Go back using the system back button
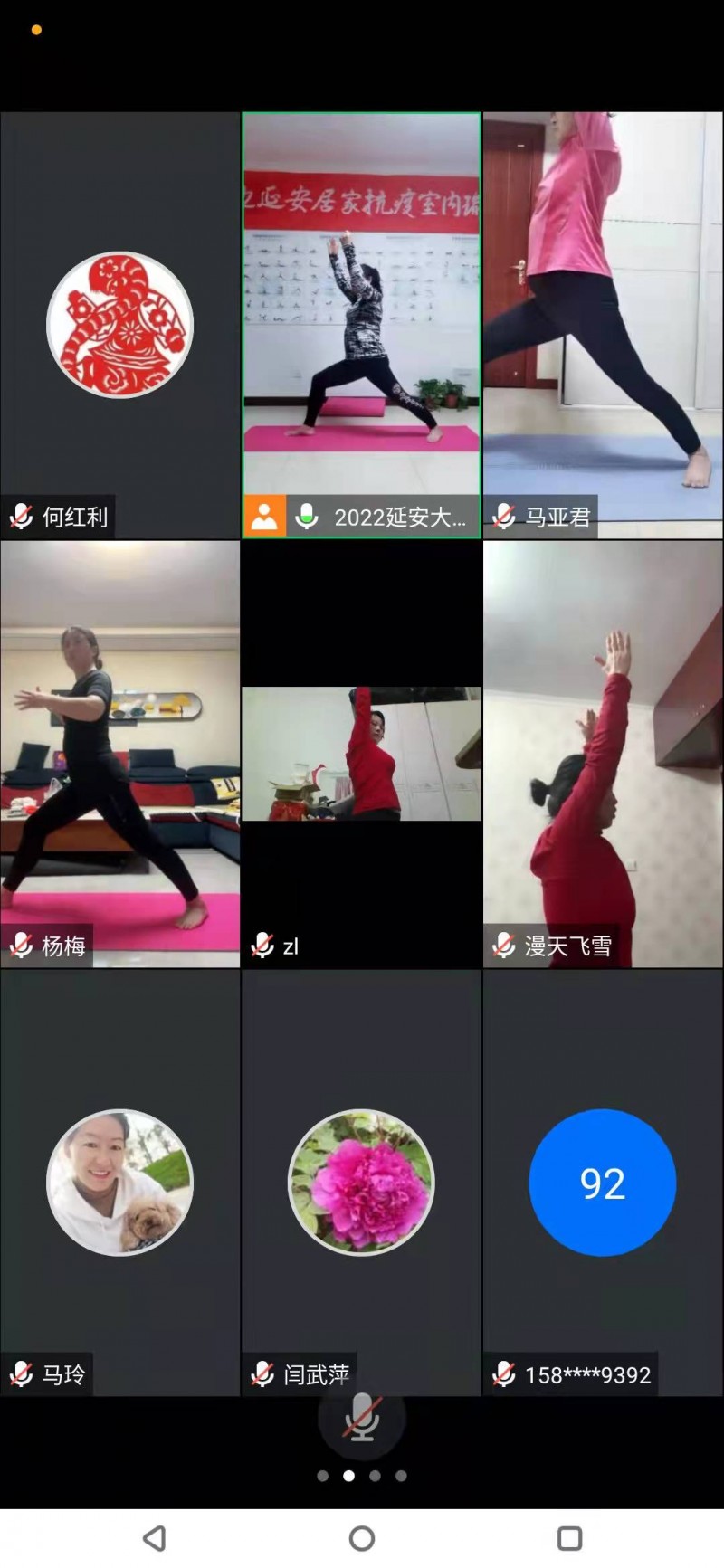Image resolution: width=724 pixels, height=1568 pixels. click(x=155, y=1538)
